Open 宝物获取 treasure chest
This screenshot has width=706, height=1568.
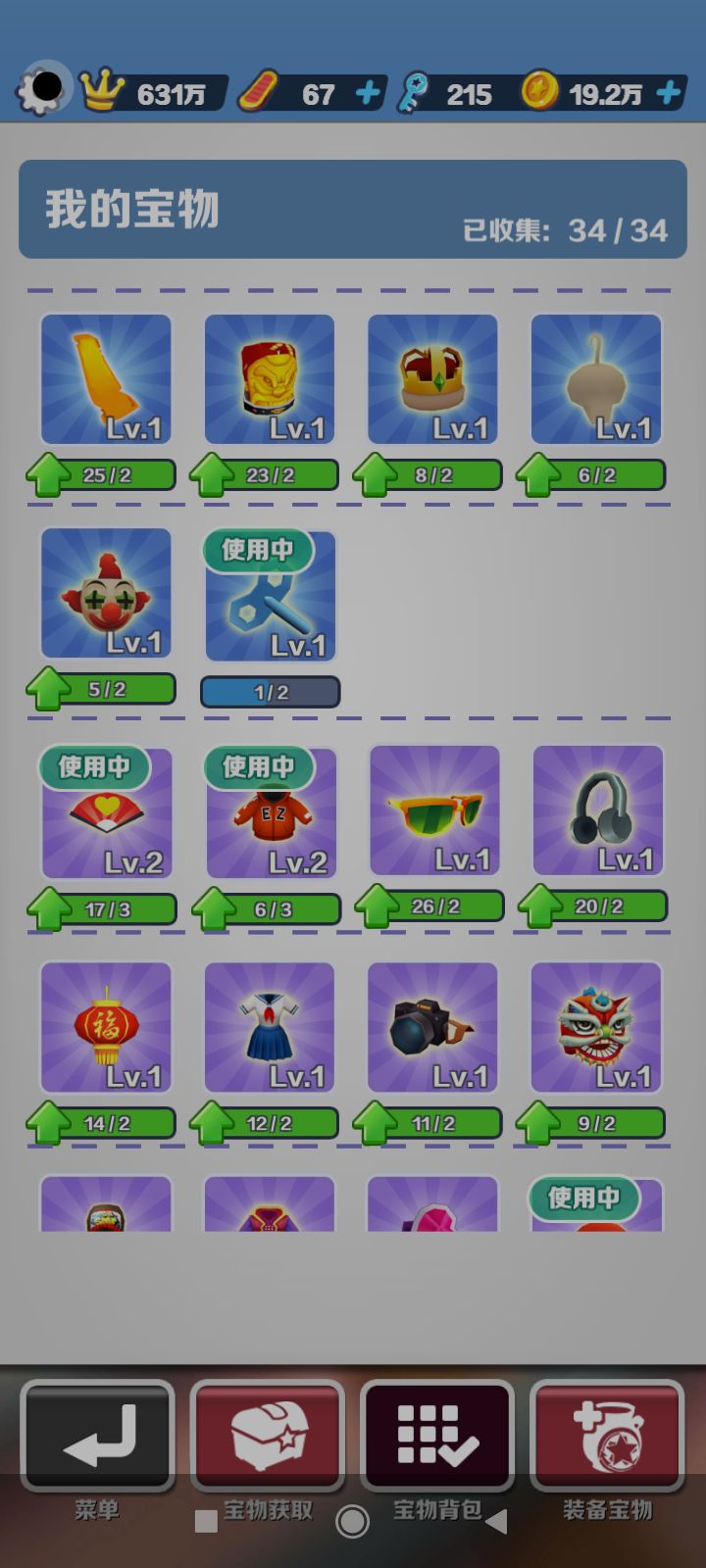[x=267, y=1436]
